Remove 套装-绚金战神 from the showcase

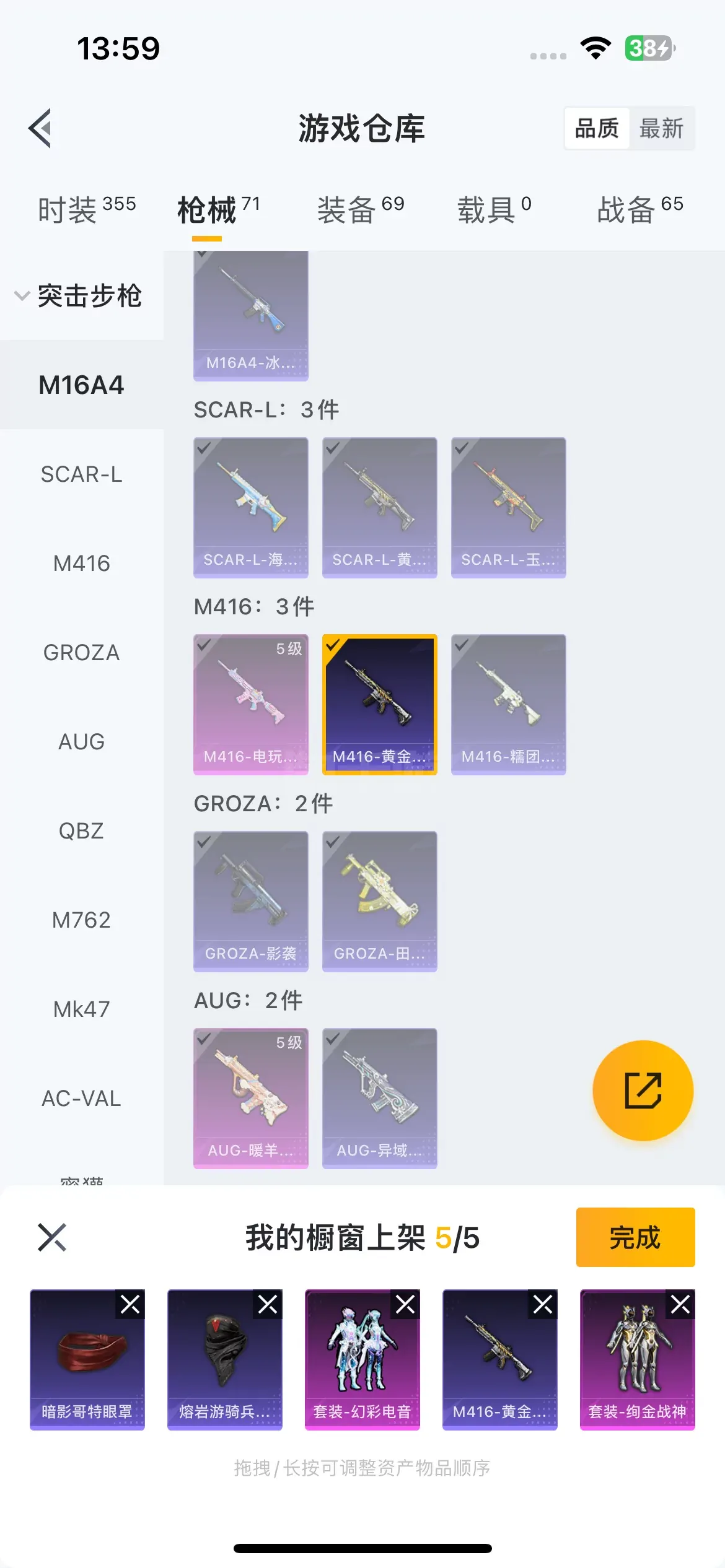coord(680,1304)
